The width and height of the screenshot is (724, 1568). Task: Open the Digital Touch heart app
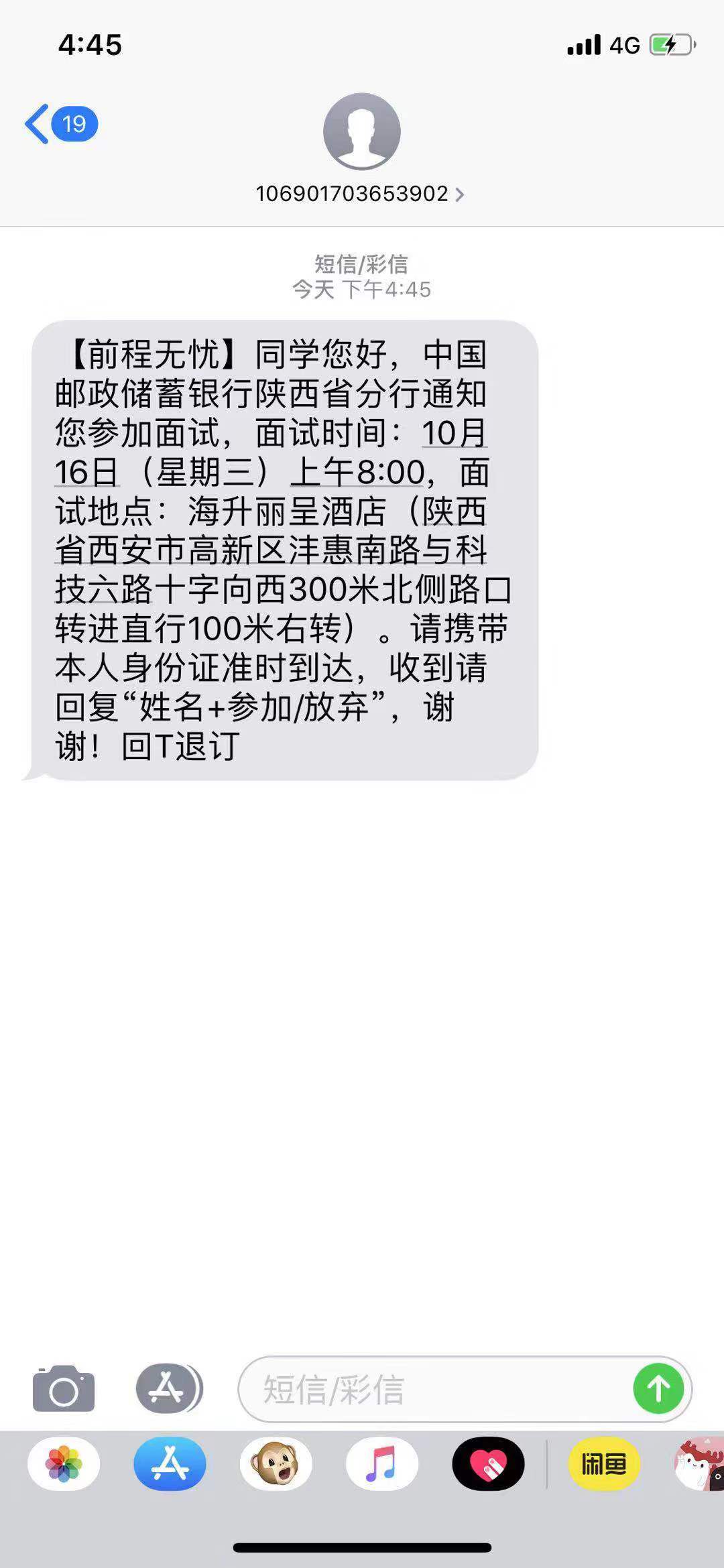pyautogui.click(x=488, y=1464)
